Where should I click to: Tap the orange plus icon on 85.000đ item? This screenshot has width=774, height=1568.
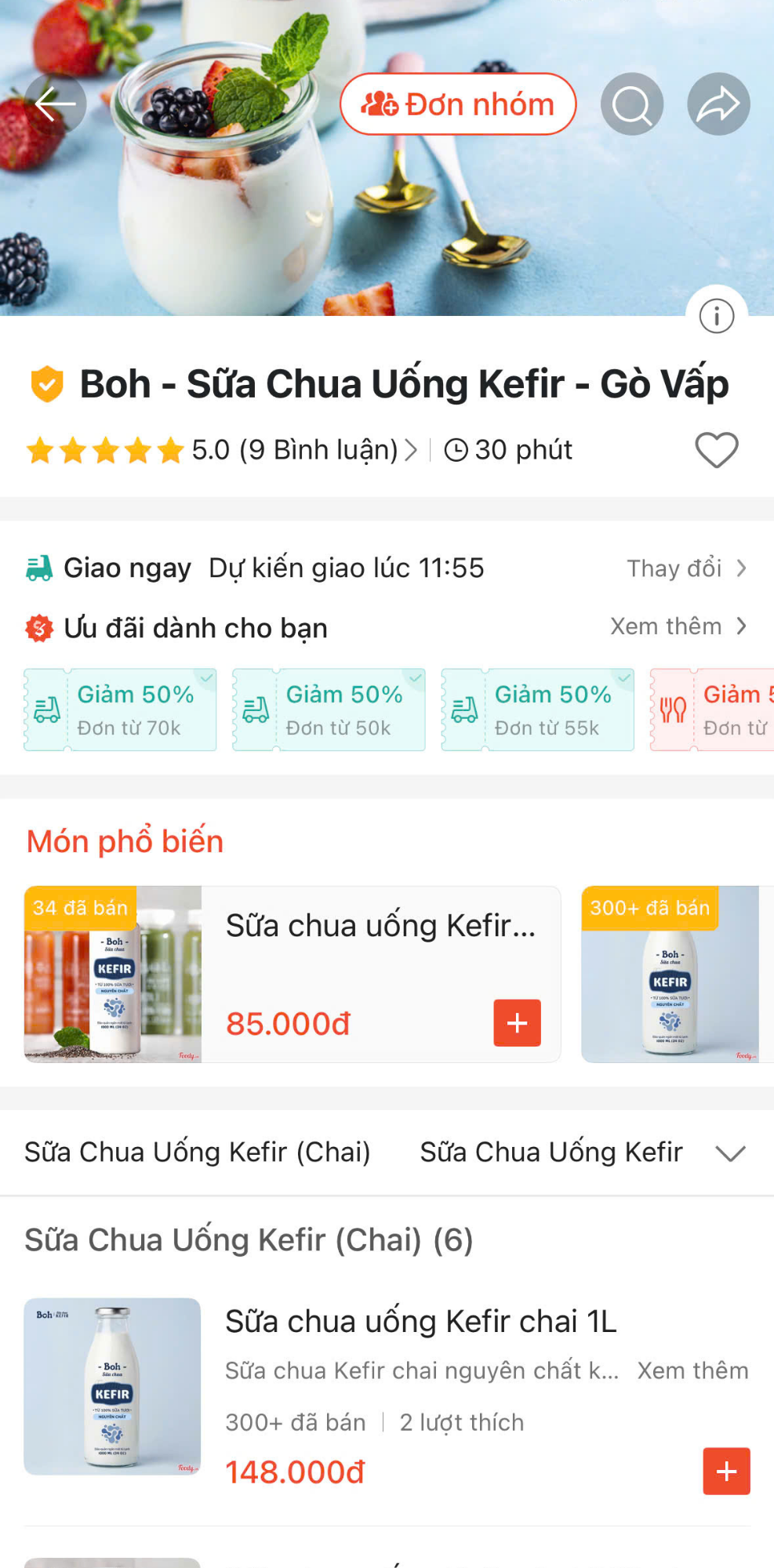516,1023
